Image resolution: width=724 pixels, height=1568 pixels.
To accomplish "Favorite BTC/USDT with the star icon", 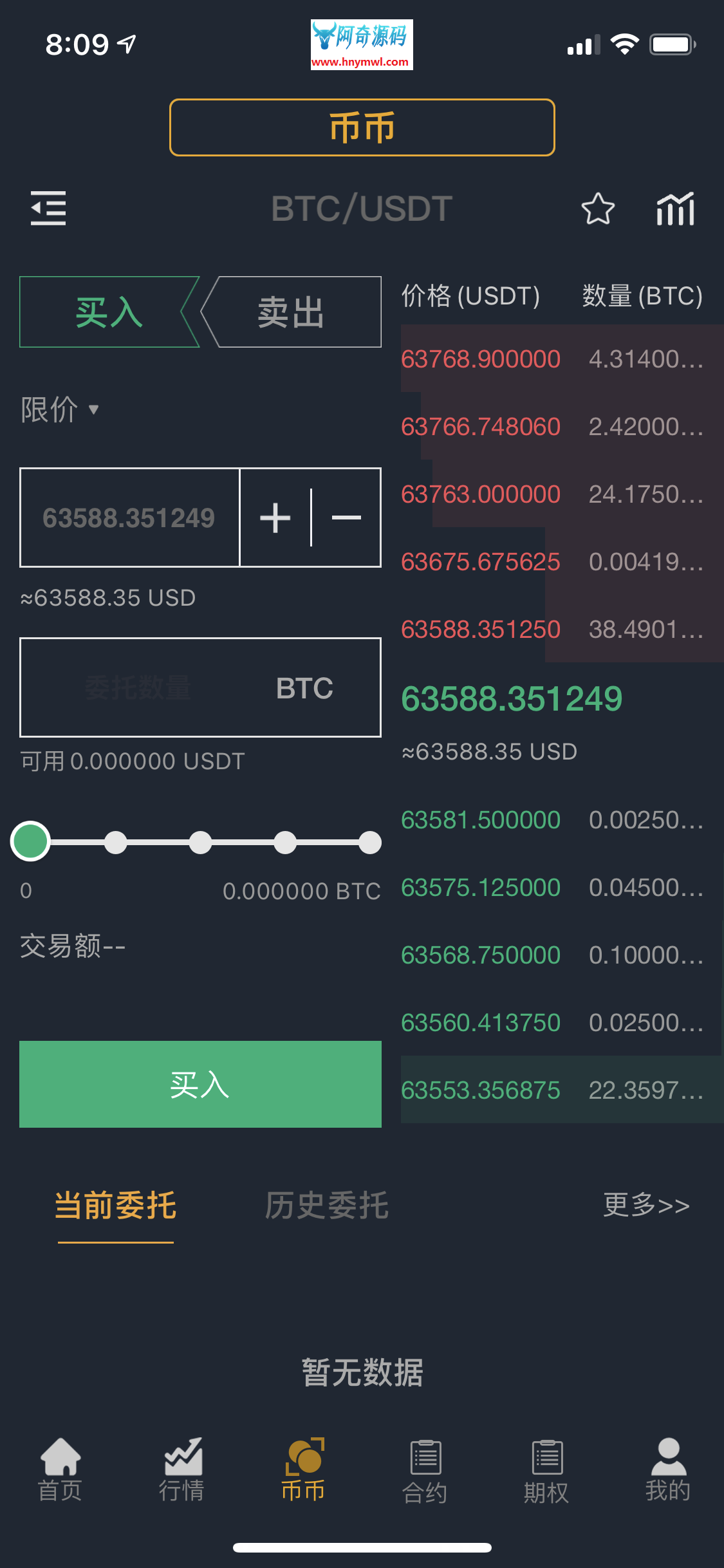I will pos(597,209).
